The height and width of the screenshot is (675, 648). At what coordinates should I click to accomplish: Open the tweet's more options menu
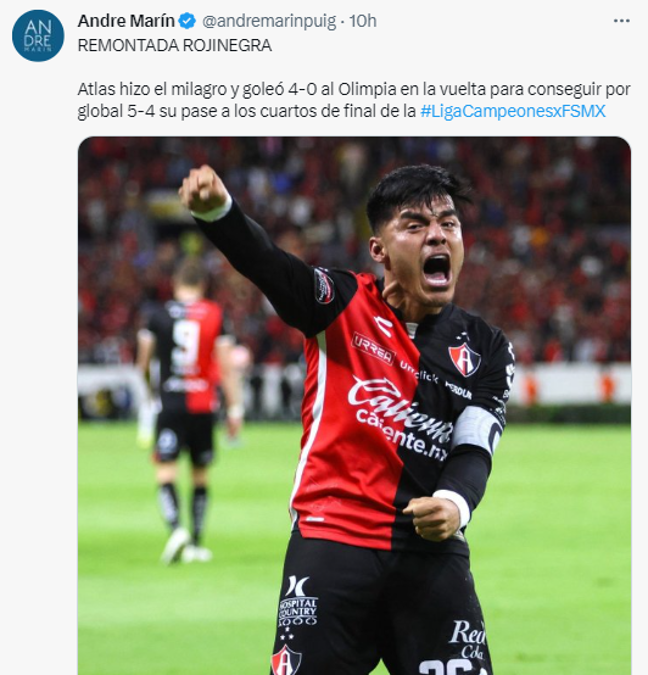[621, 20]
